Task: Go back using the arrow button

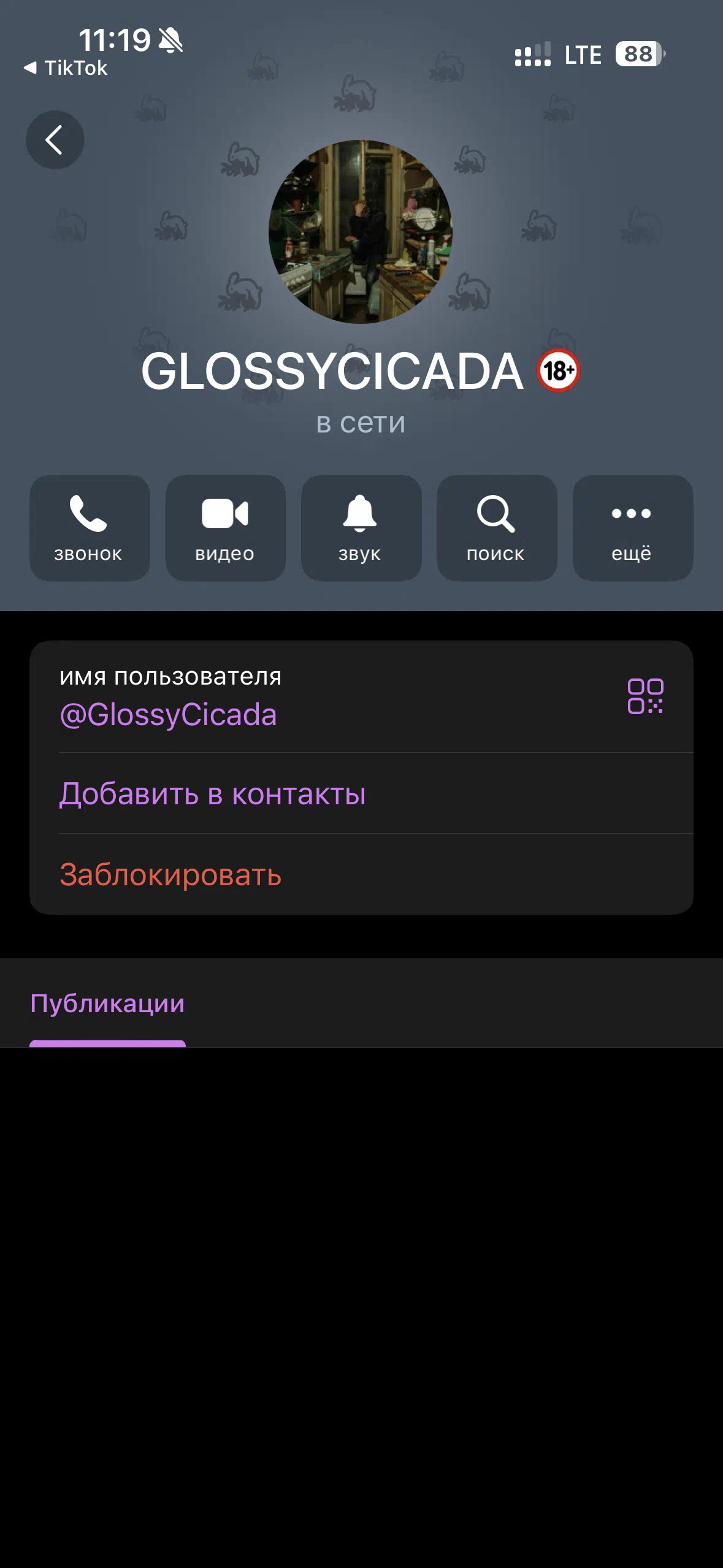Action: [x=55, y=140]
